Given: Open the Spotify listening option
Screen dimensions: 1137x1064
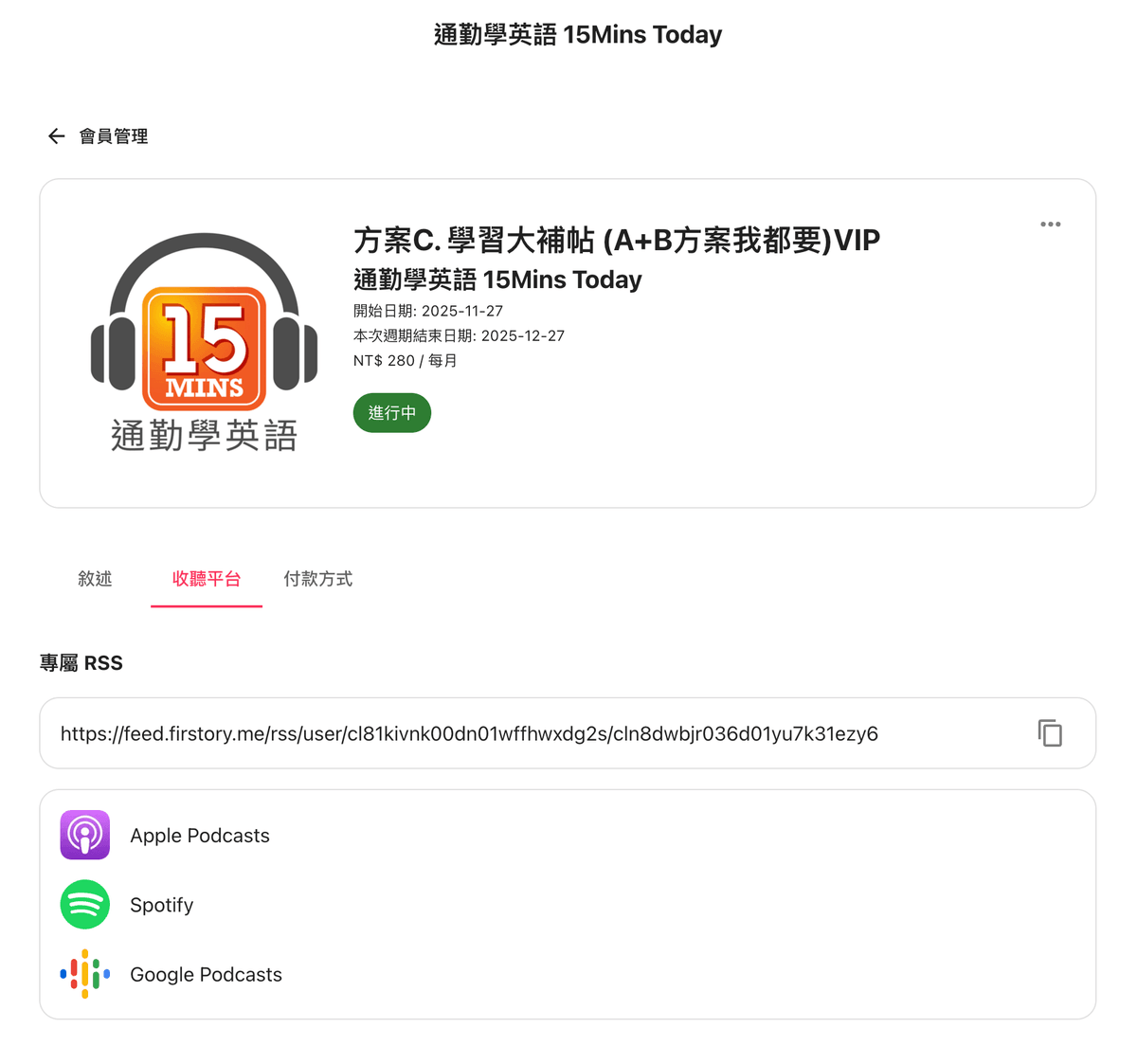Looking at the screenshot, I should tap(161, 905).
